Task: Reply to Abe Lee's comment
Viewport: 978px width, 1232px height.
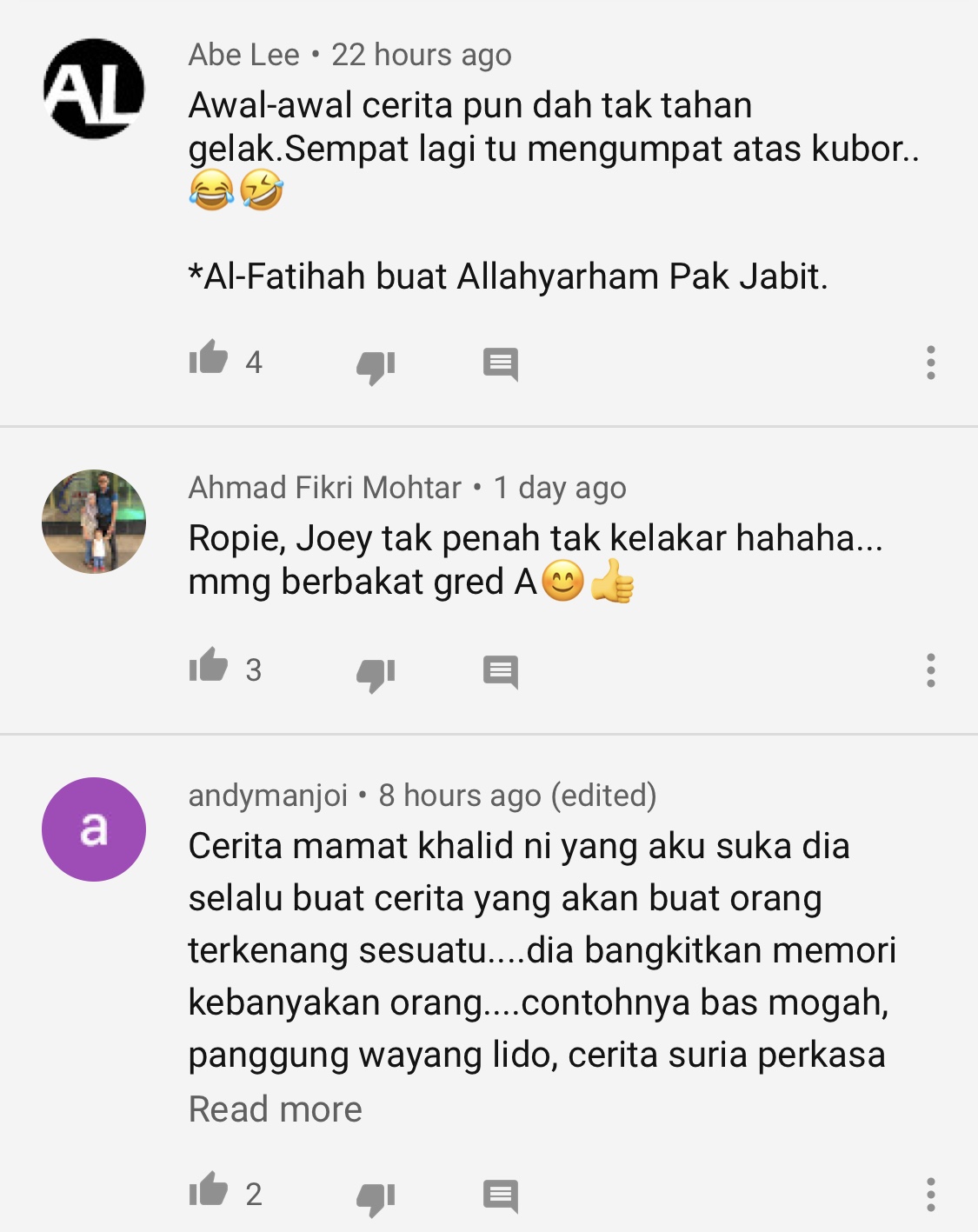Action: pos(501,363)
